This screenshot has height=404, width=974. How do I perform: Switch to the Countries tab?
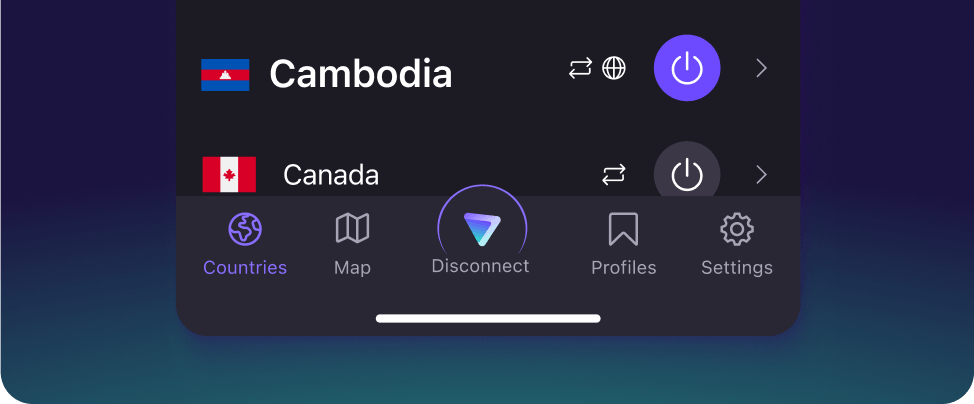point(245,244)
